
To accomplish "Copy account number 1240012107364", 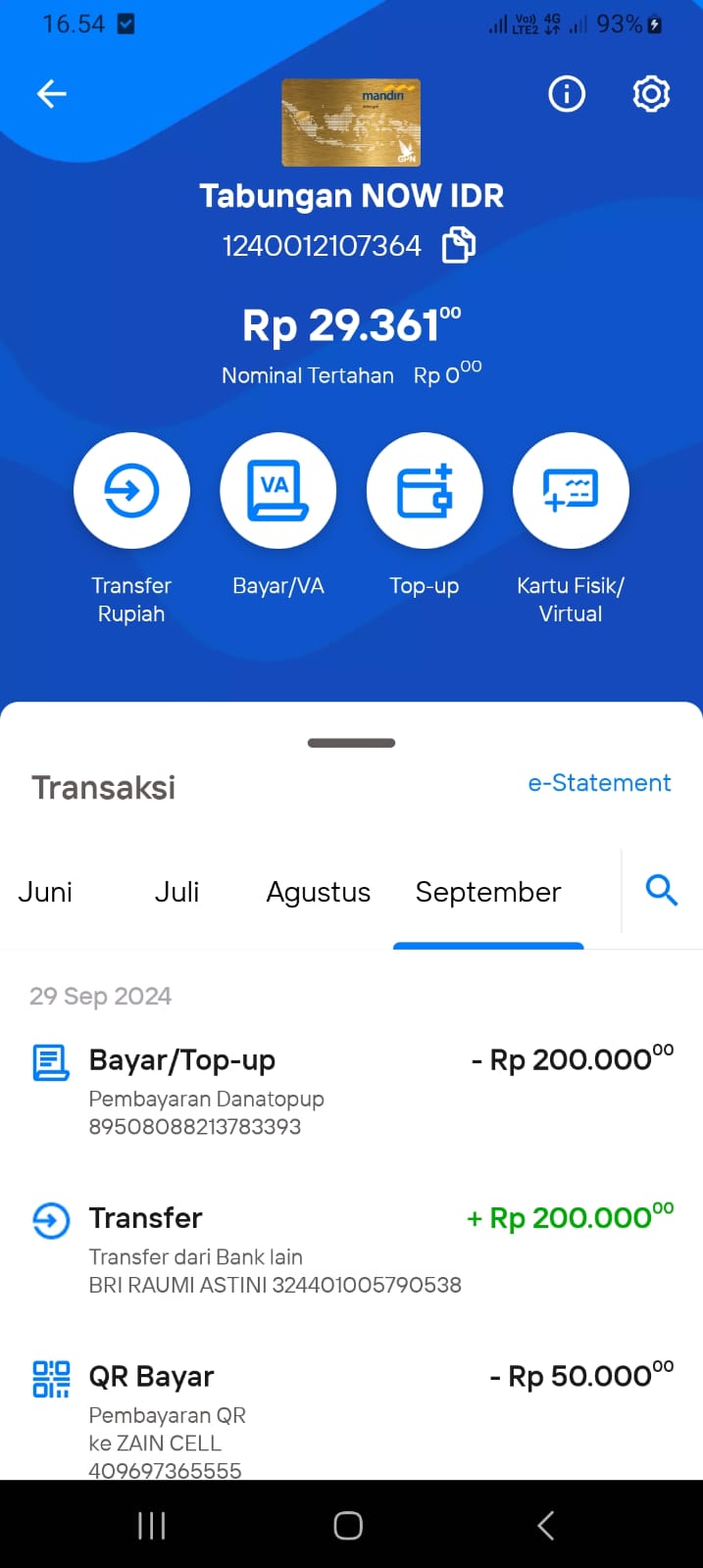I will [459, 245].
